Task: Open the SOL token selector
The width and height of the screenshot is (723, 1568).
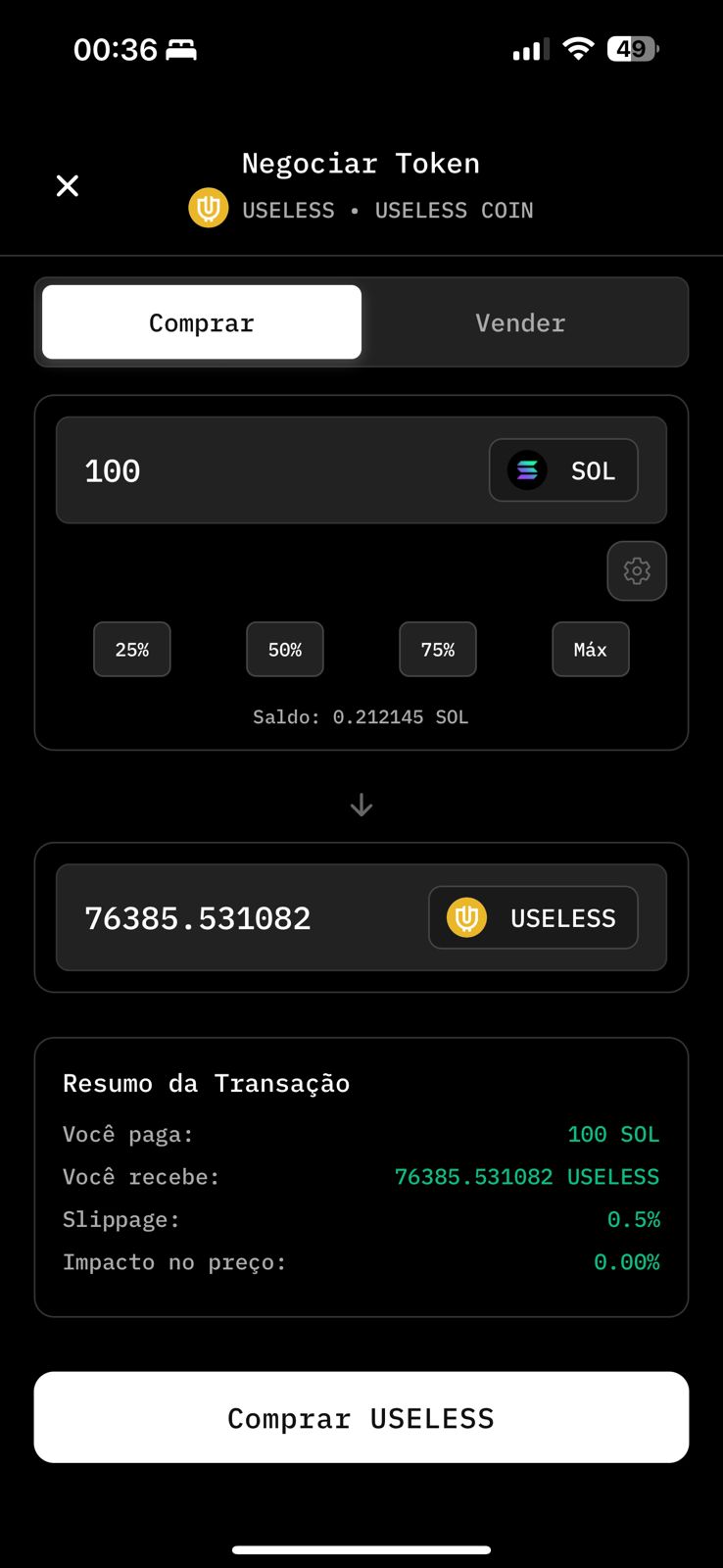Action: coord(563,471)
